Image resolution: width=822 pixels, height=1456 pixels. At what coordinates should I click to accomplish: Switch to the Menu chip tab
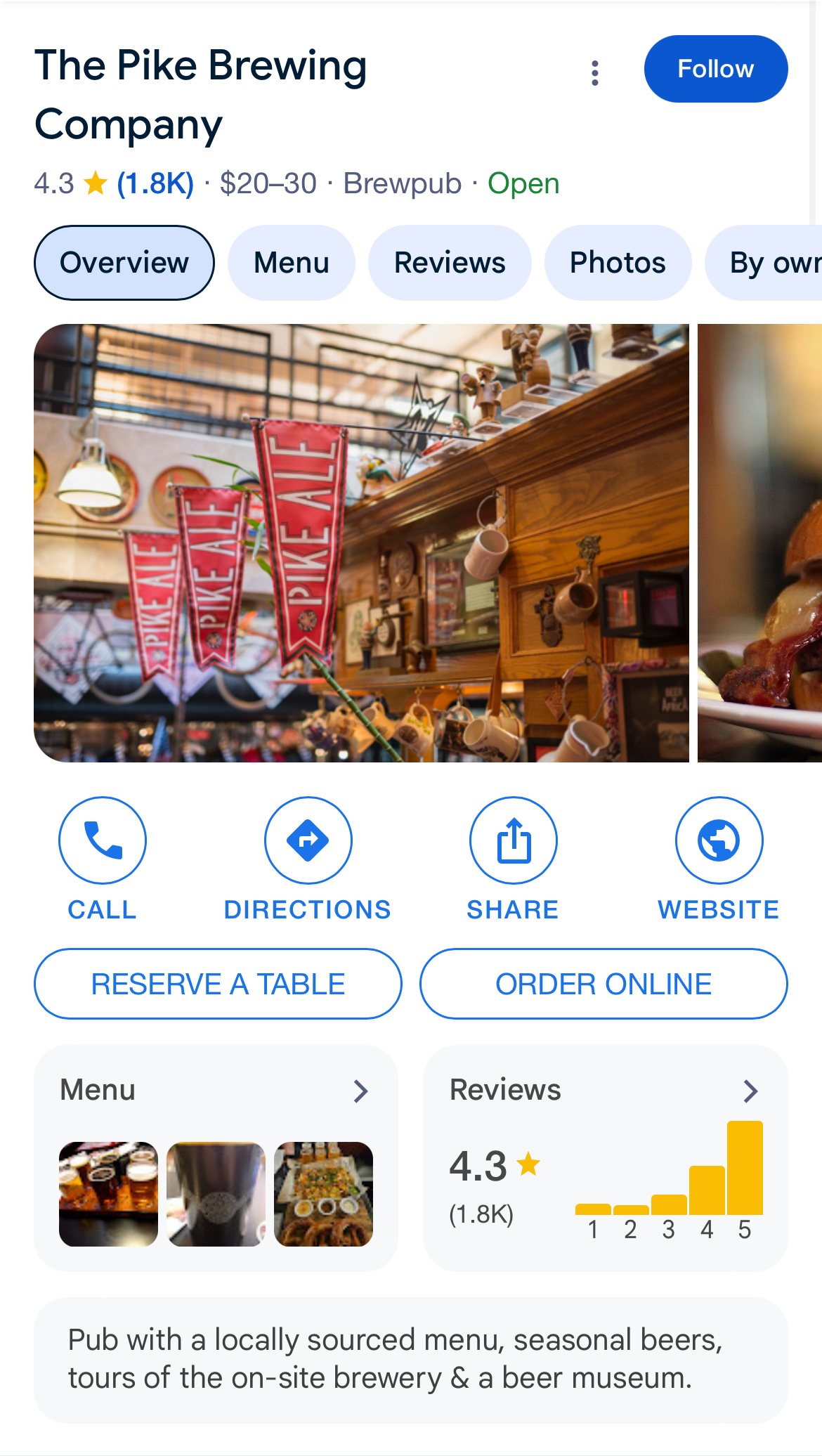tap(292, 263)
